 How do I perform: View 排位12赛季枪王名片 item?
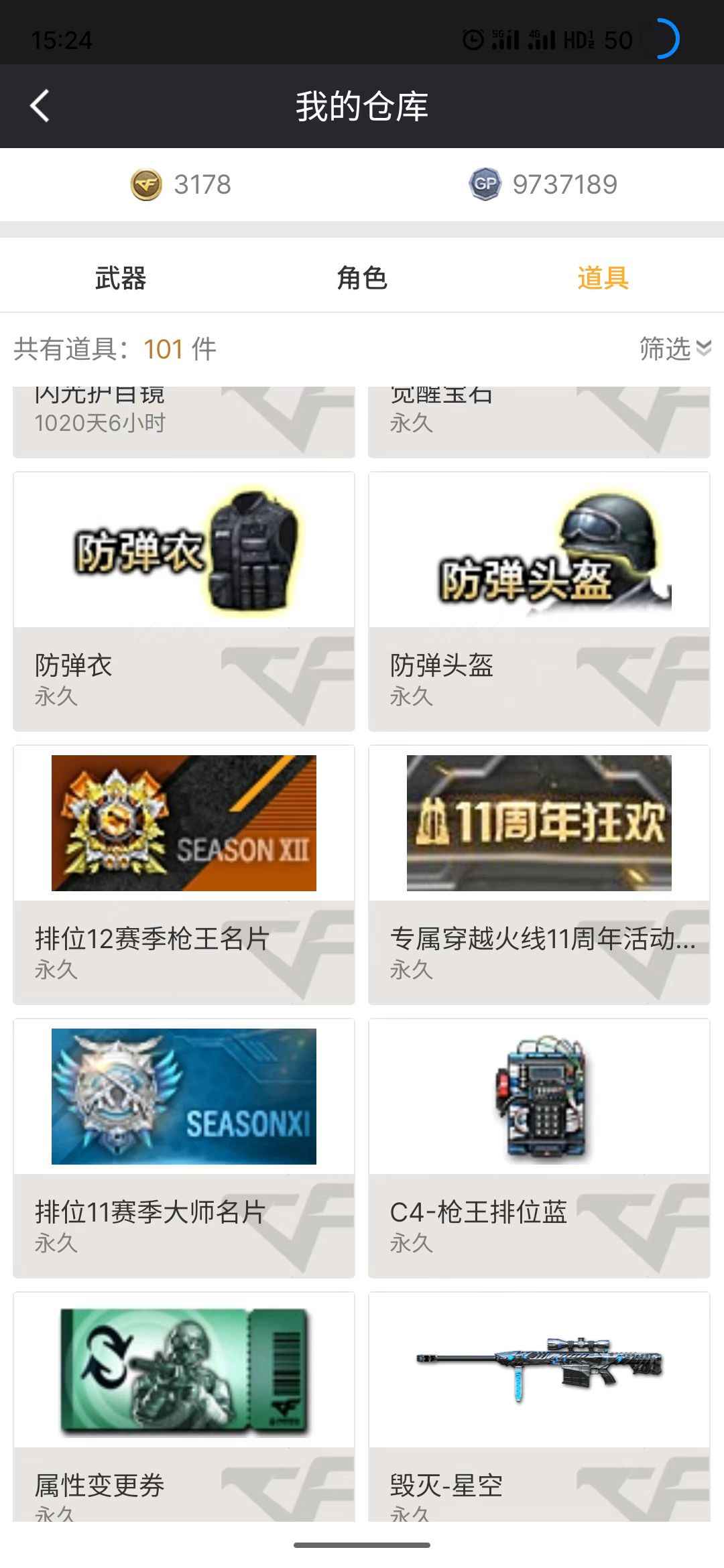[184, 874]
